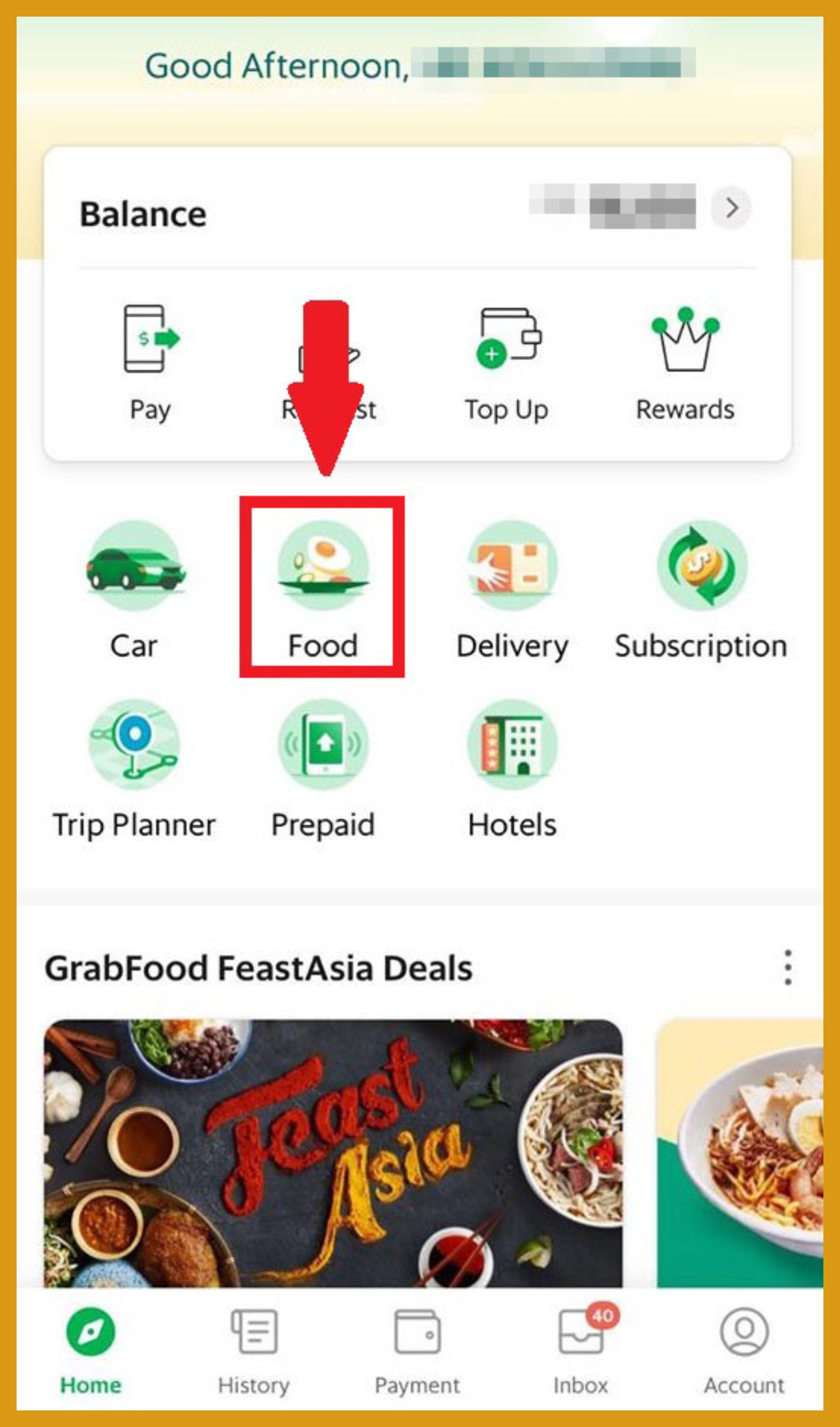Screen dimensions: 840x1427
Task: Open Subscription plans
Action: (x=701, y=589)
